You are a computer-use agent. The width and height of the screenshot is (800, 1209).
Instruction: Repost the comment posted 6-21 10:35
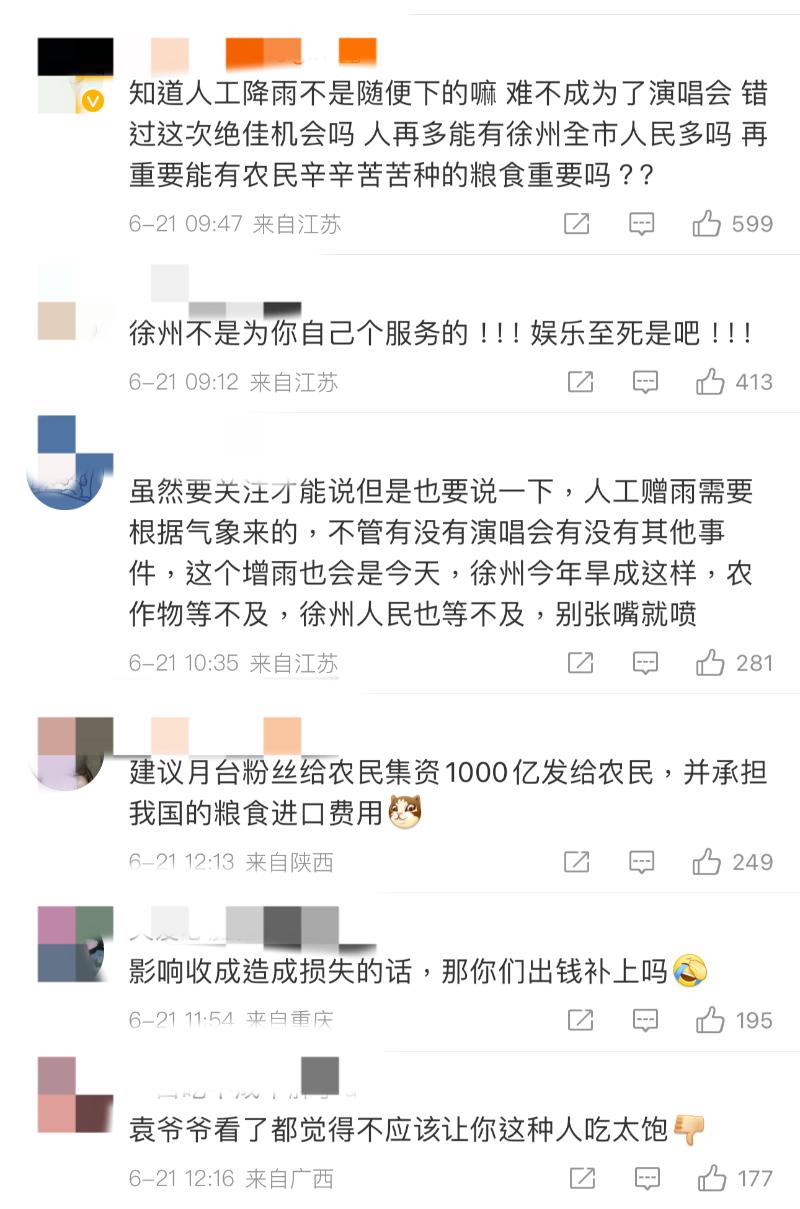580,662
